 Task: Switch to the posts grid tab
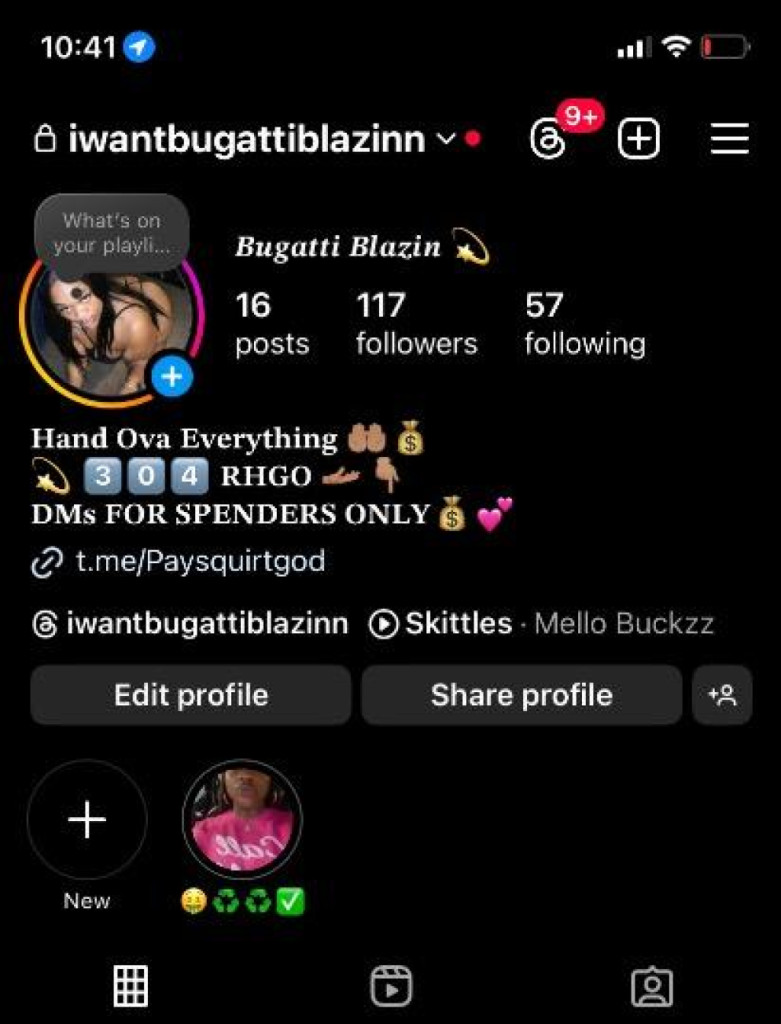click(131, 986)
